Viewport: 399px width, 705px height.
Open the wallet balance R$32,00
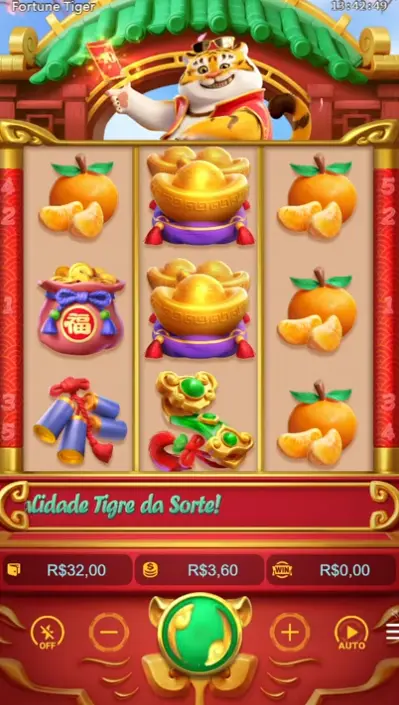[68, 570]
